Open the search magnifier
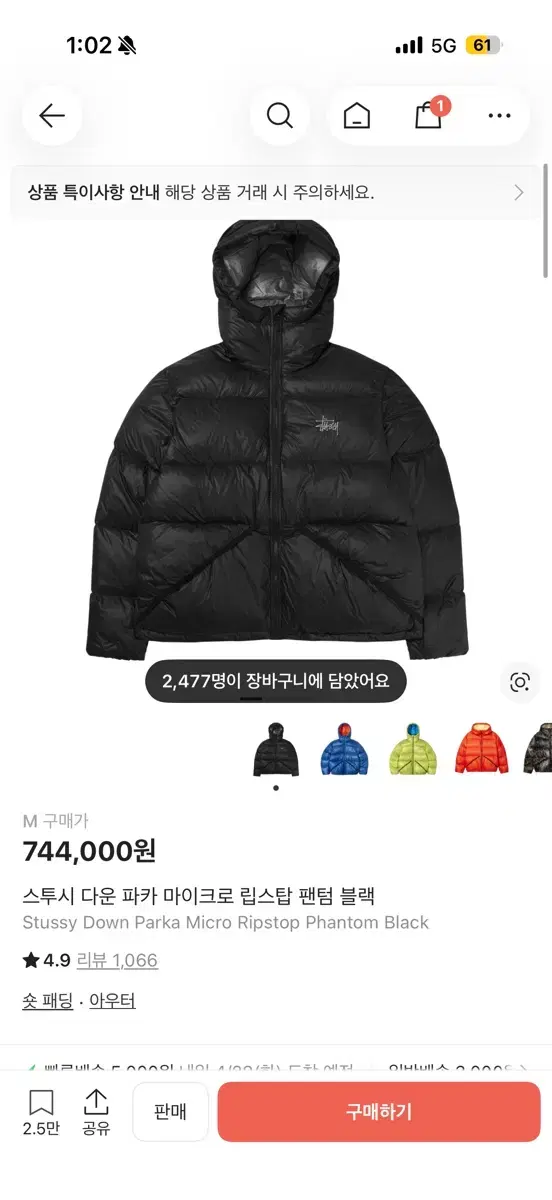The width and height of the screenshot is (552, 1200). pyautogui.click(x=280, y=116)
